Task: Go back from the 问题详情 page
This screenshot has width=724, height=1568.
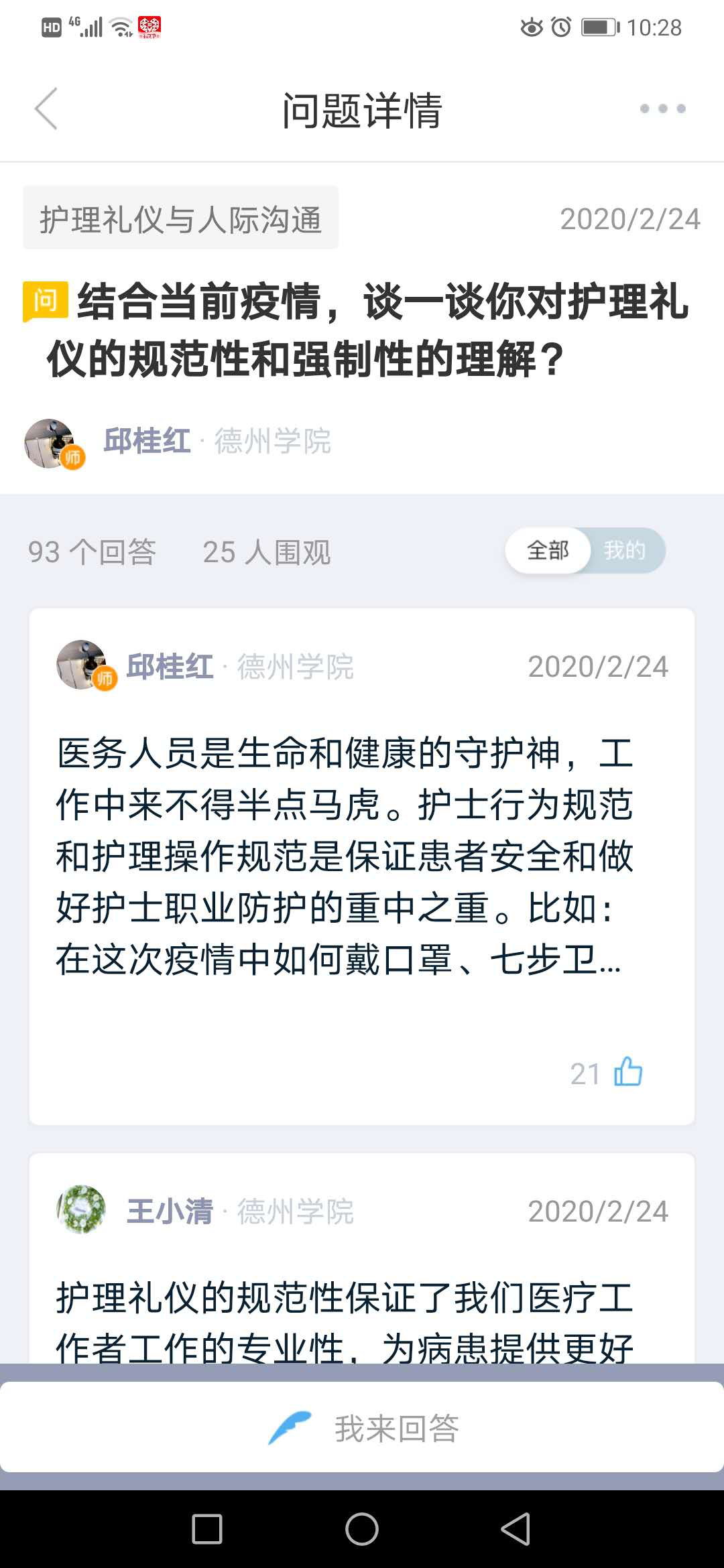Action: point(46,109)
